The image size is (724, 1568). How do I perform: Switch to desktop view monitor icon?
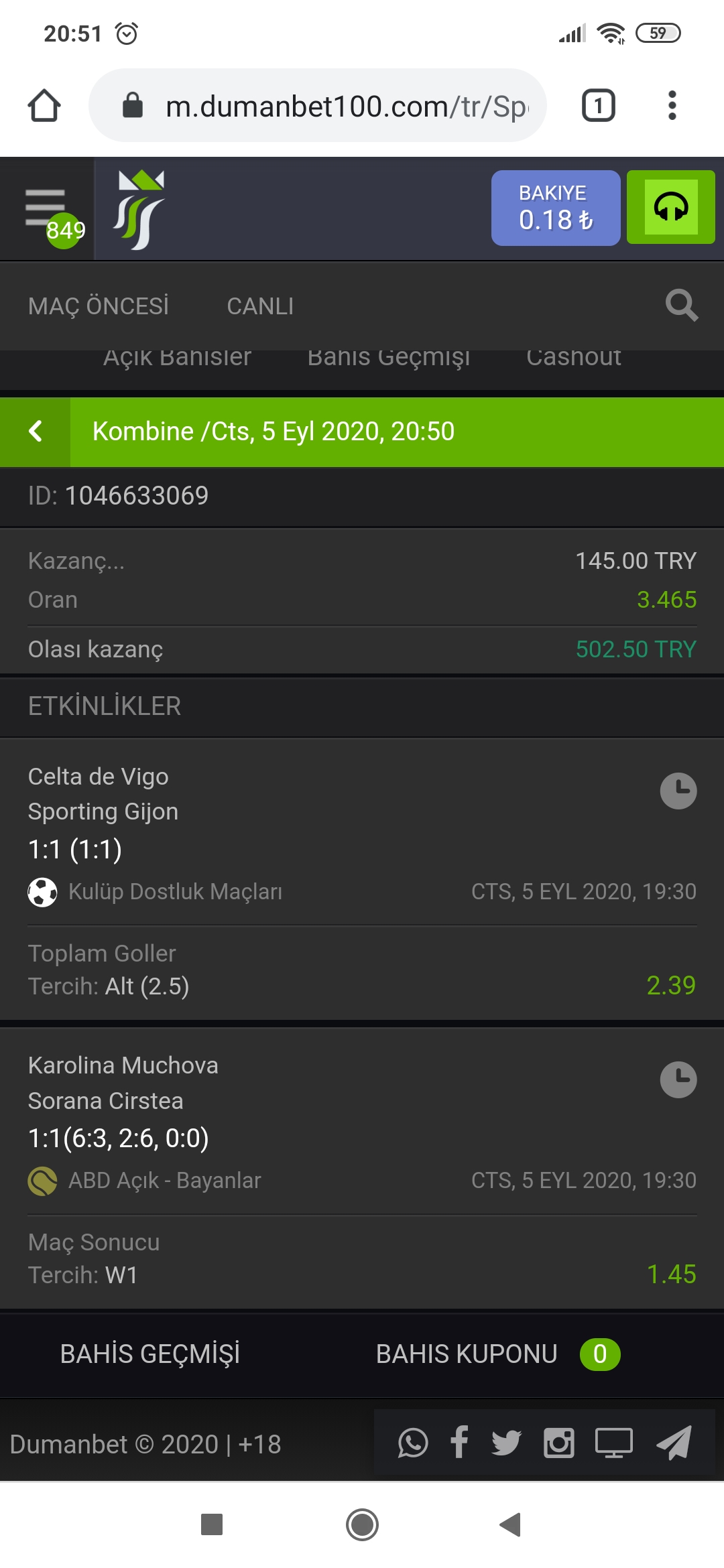(x=614, y=1443)
